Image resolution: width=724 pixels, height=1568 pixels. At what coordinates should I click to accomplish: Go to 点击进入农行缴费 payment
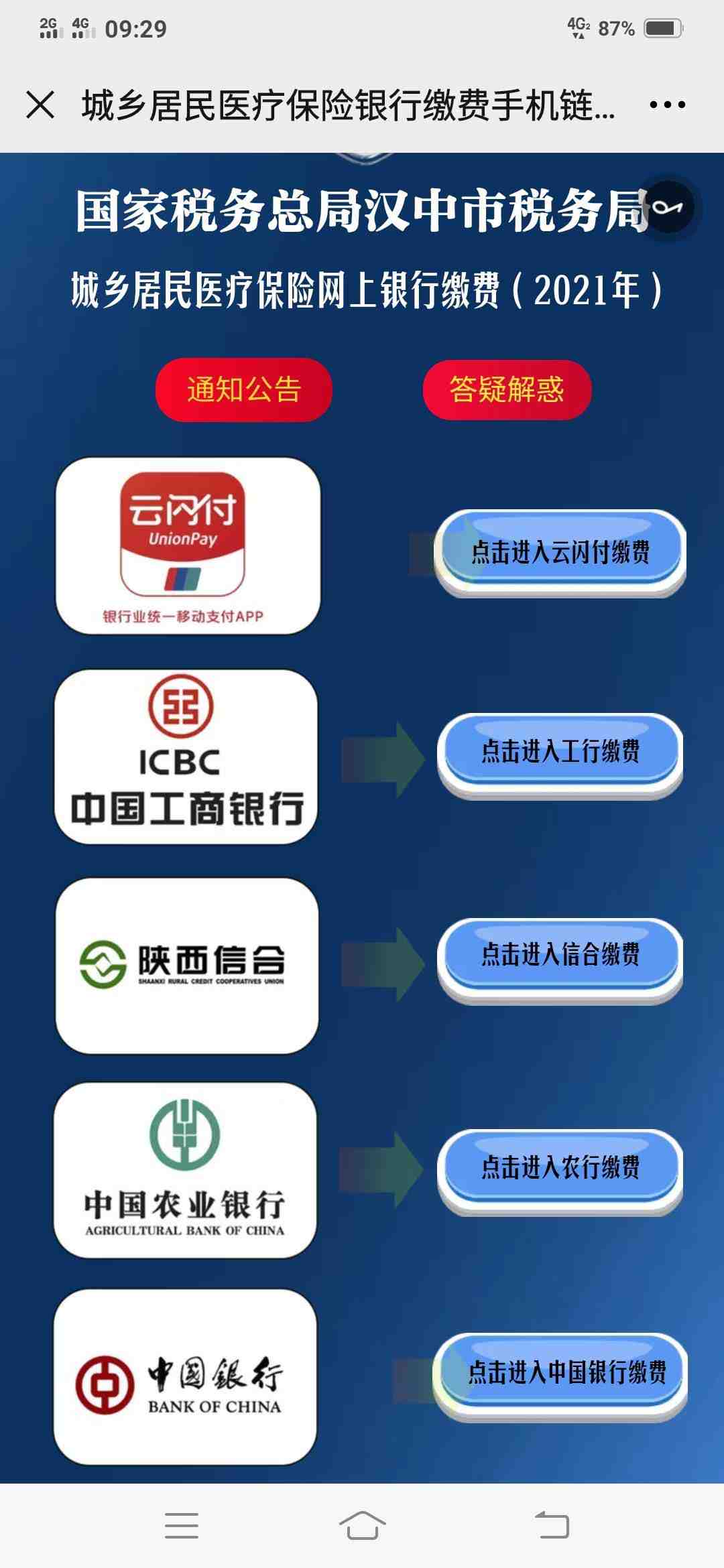560,1168
